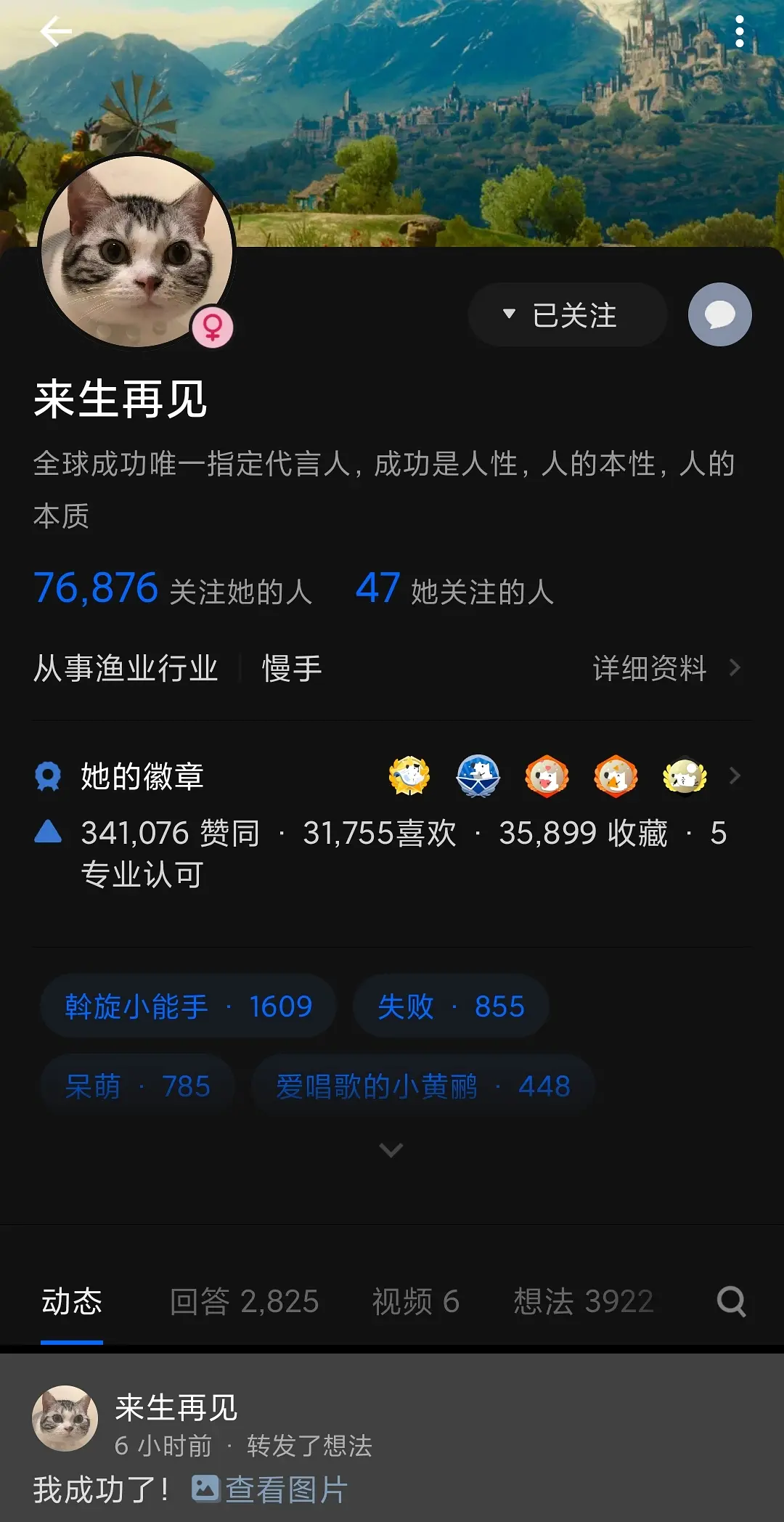Switch to the 回答 2,825 tab
The width and height of the screenshot is (784, 1522).
244,1301
